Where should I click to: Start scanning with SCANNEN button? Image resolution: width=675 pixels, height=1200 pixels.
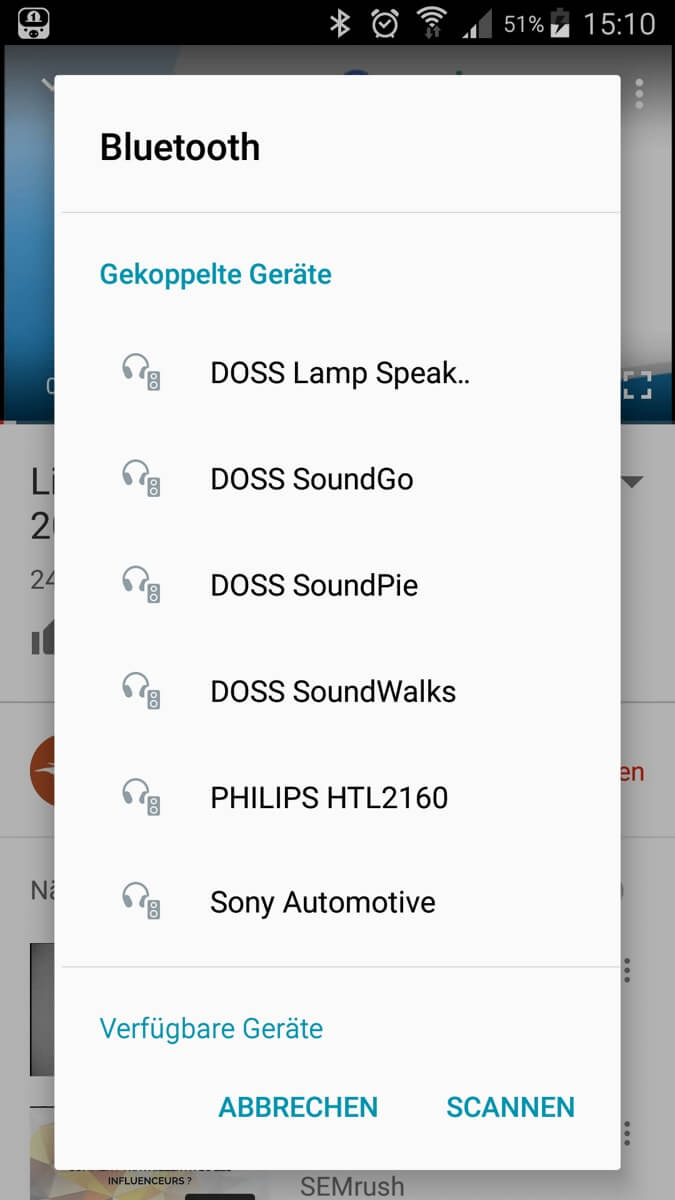[510, 1107]
